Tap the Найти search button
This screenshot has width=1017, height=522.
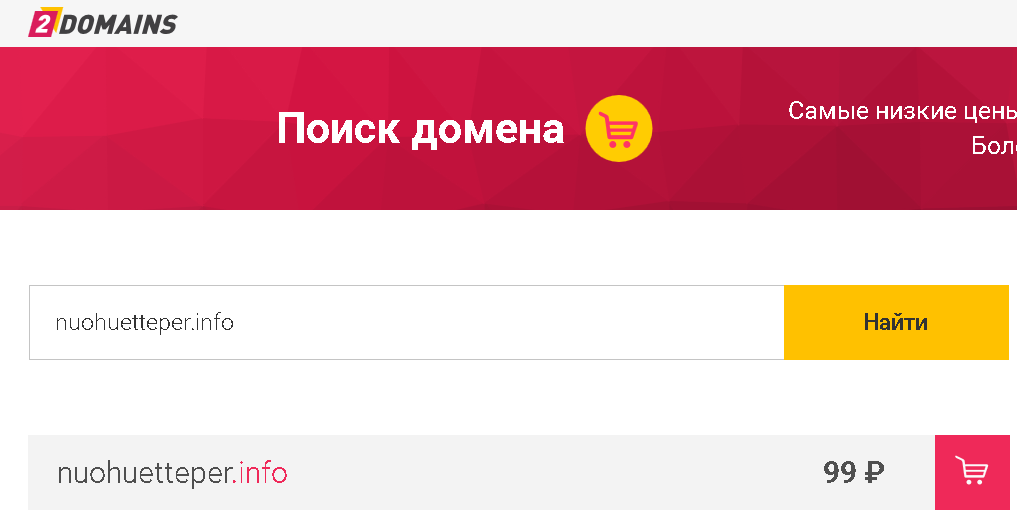tap(895, 323)
